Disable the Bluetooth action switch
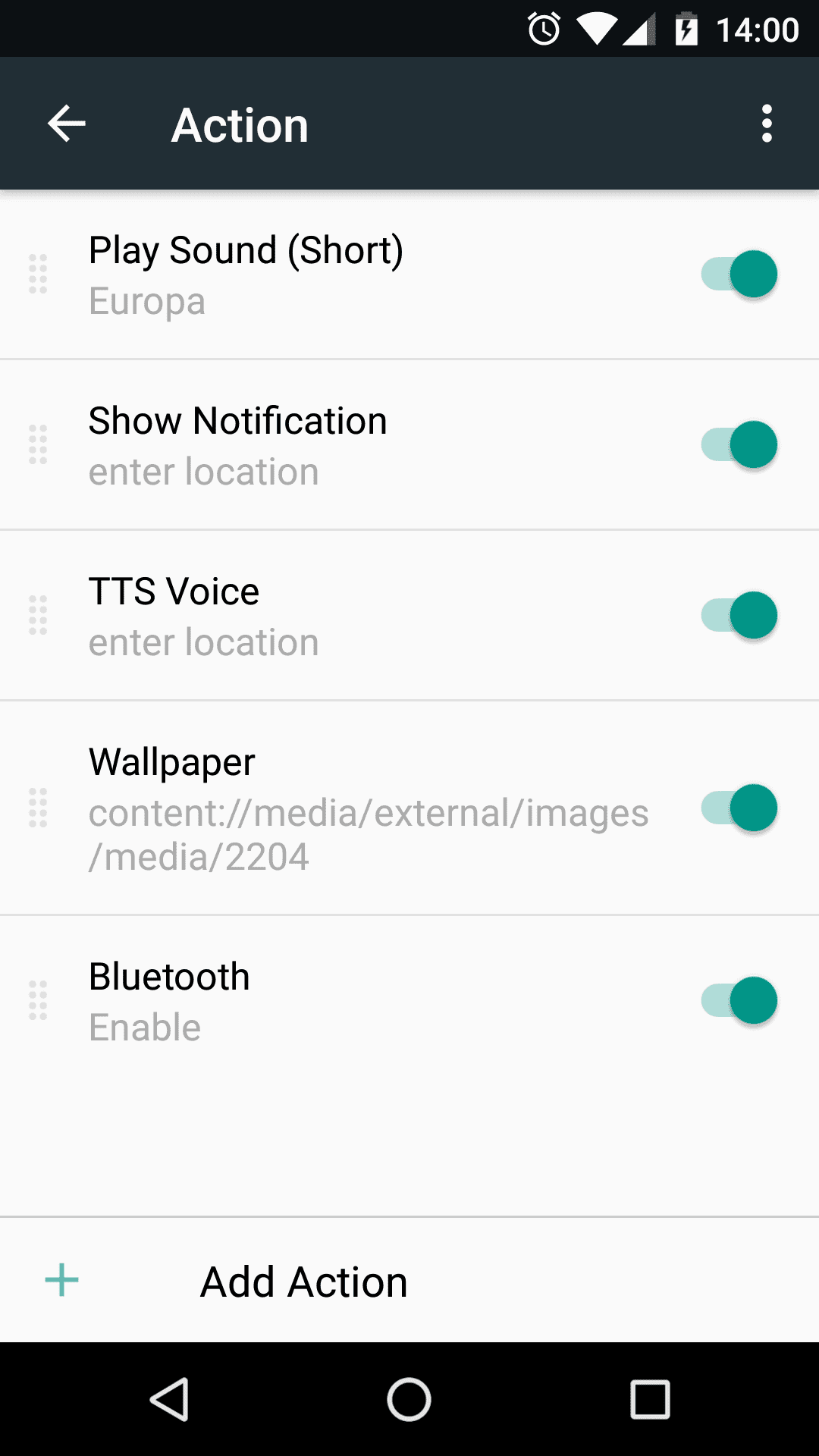 pos(739,1000)
